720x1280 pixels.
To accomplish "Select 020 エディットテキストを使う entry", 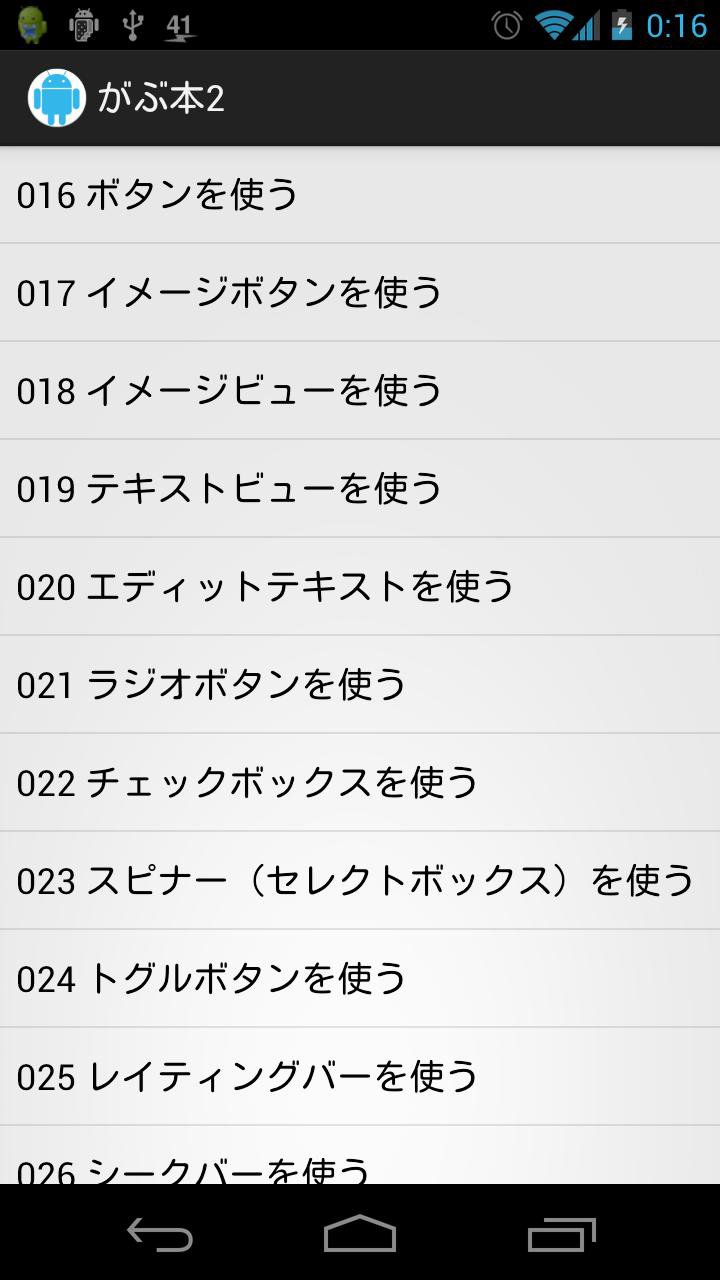I will pyautogui.click(x=360, y=587).
